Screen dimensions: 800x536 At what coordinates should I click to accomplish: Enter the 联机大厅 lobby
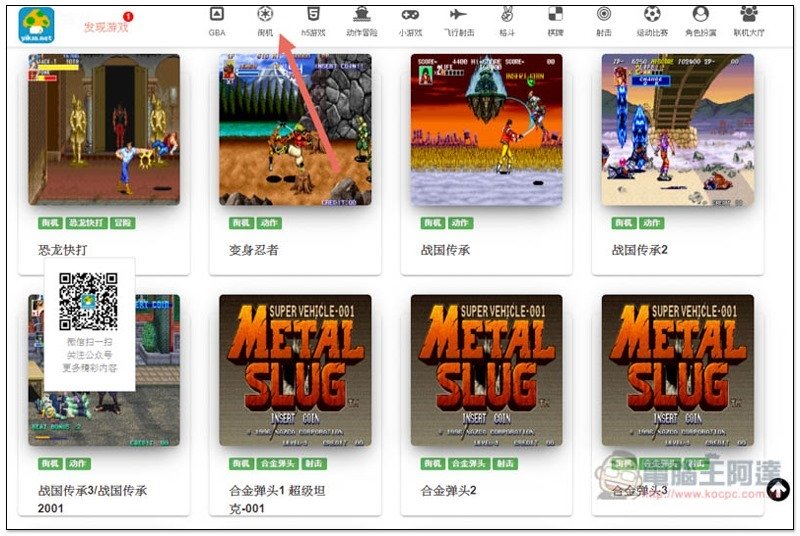click(x=748, y=21)
